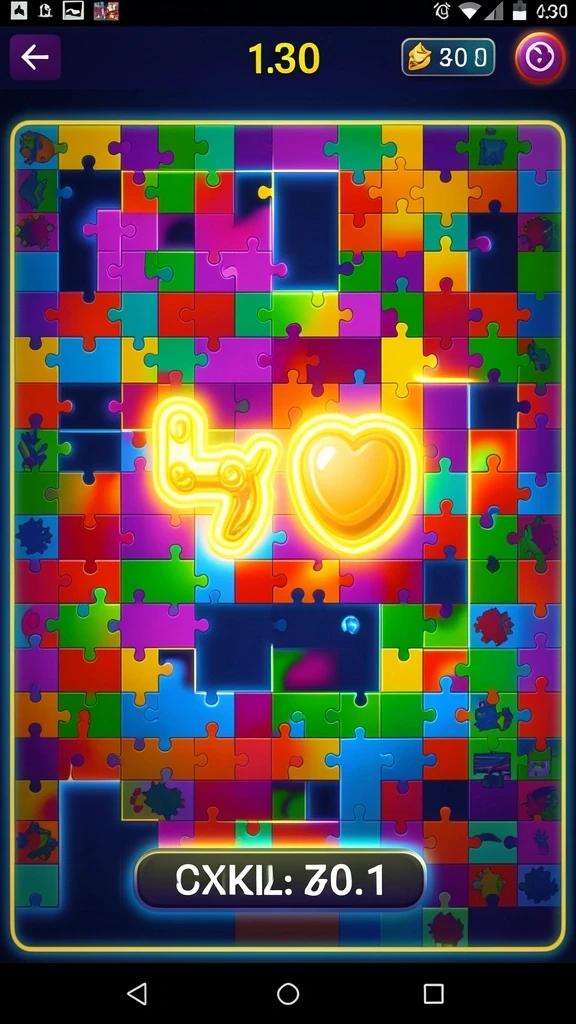Tap the purple back arrow
Screen dimensions: 576x1024
[35, 57]
